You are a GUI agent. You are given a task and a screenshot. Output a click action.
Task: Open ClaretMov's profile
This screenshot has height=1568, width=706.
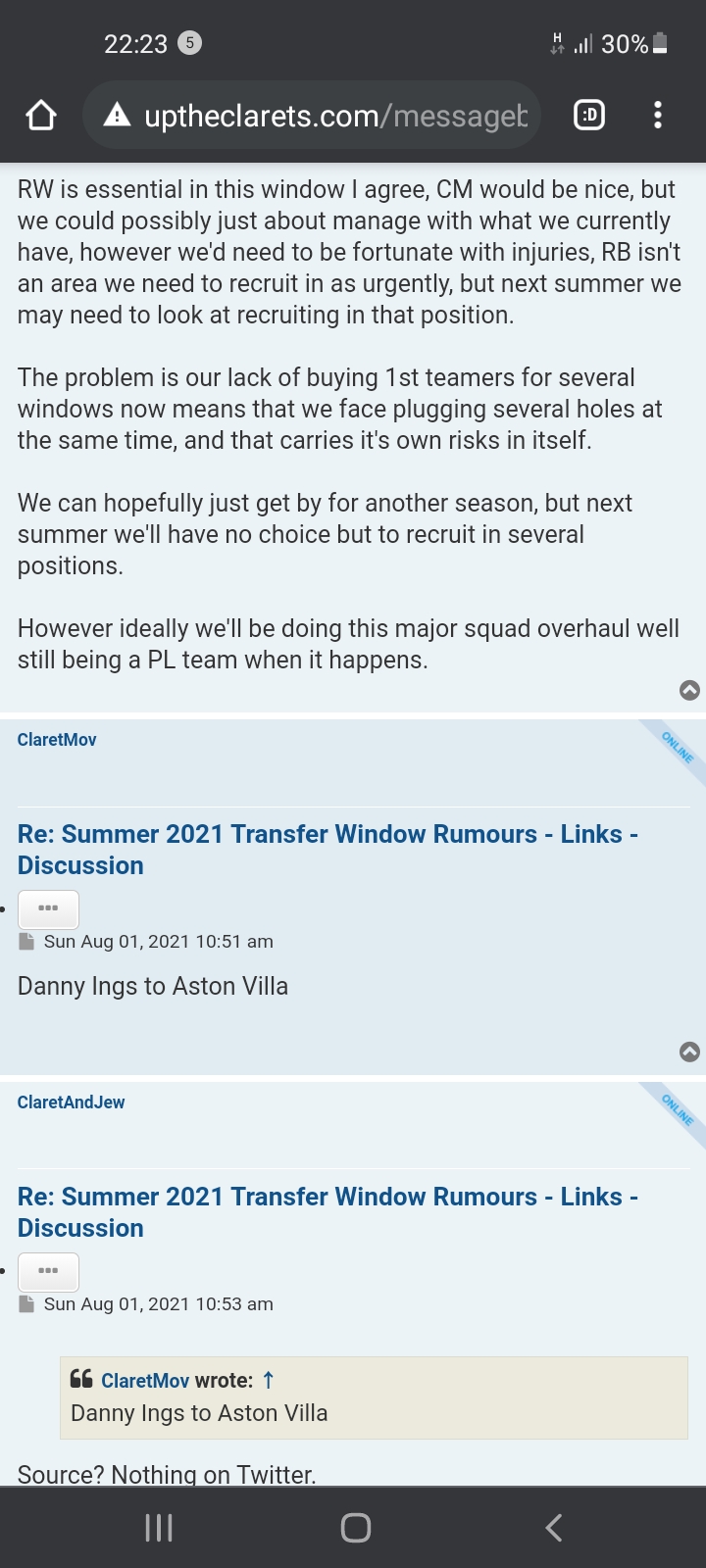57,740
